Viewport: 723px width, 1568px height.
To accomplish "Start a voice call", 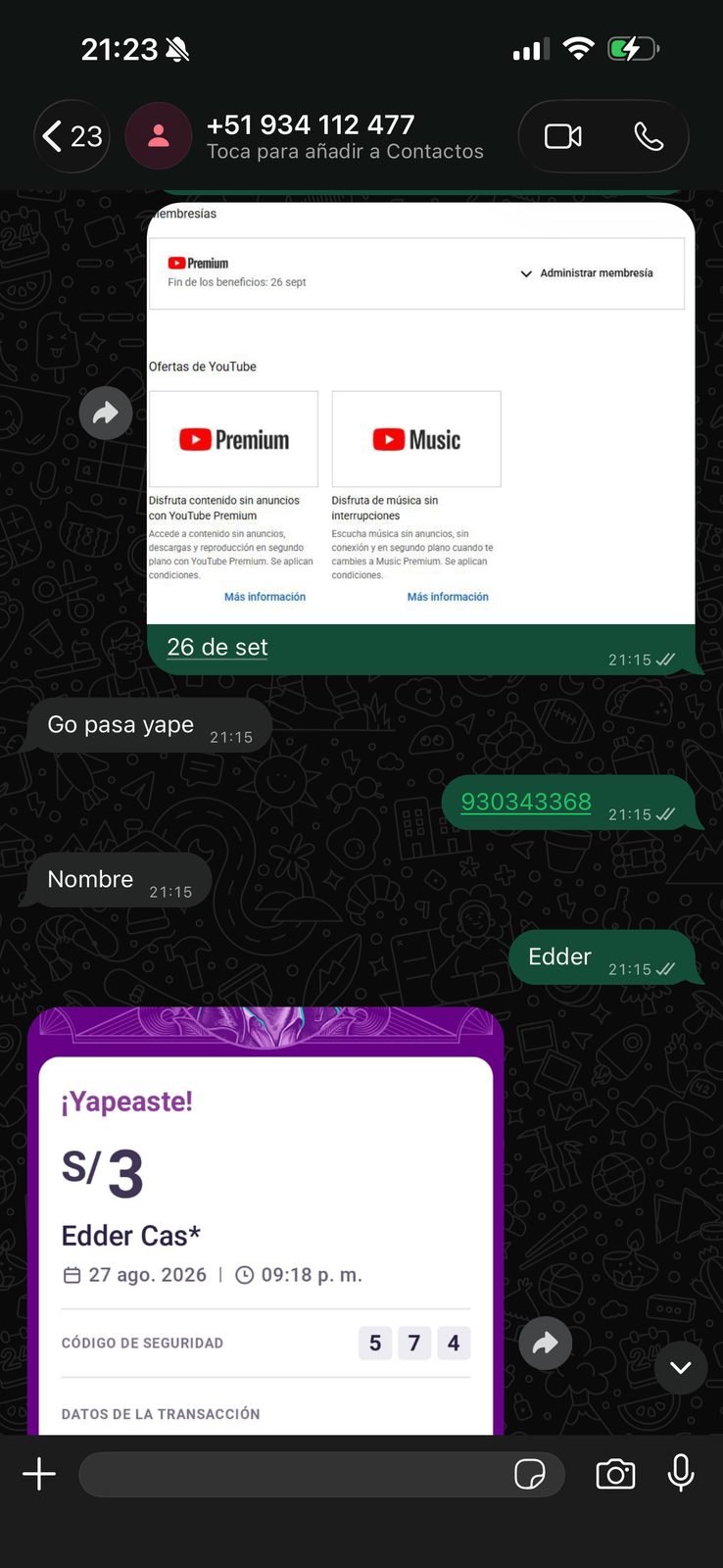I will pos(649,136).
